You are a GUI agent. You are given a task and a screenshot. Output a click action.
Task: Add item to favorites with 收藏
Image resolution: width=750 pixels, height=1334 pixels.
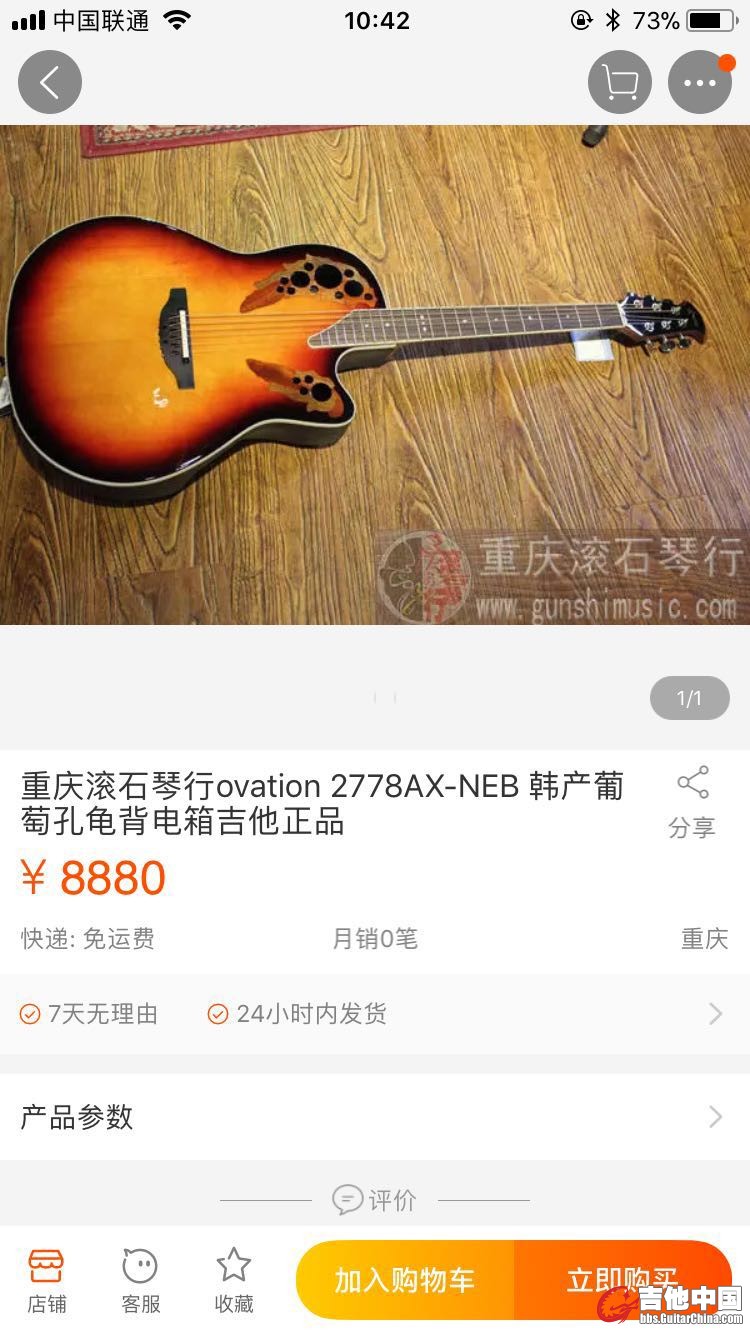click(x=234, y=1280)
